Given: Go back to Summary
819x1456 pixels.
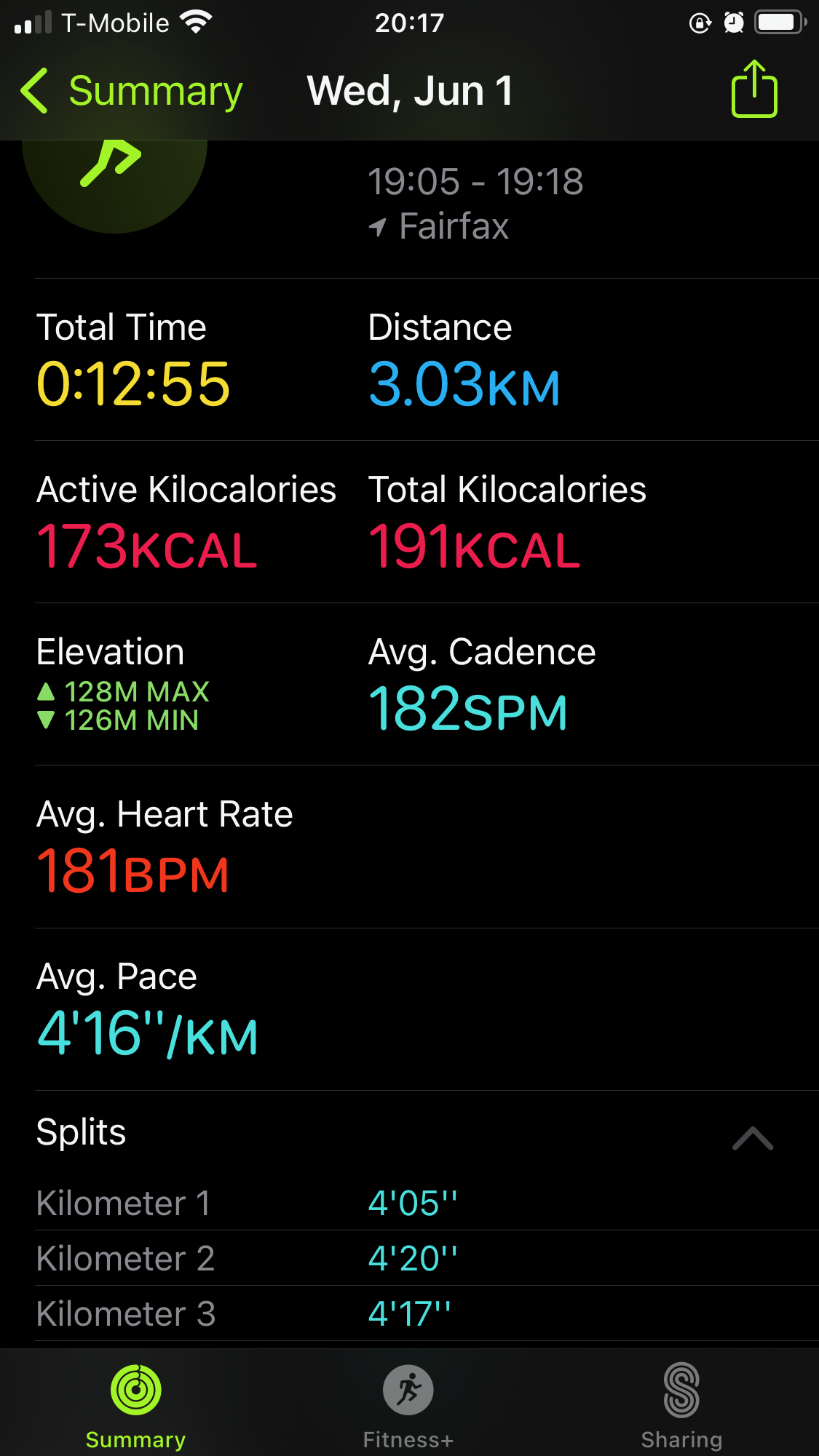Looking at the screenshot, I should point(131,91).
